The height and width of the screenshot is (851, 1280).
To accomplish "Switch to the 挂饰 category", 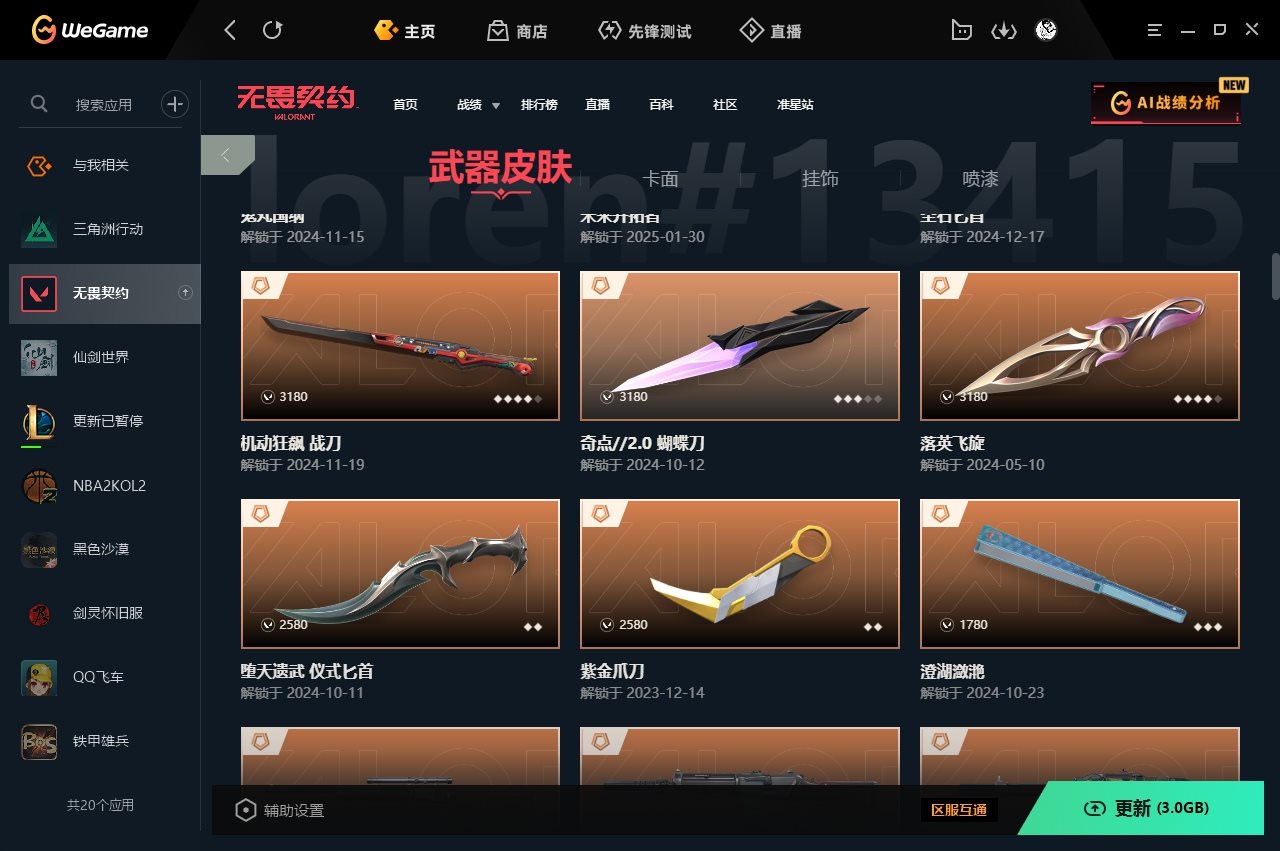I will pyautogui.click(x=820, y=179).
